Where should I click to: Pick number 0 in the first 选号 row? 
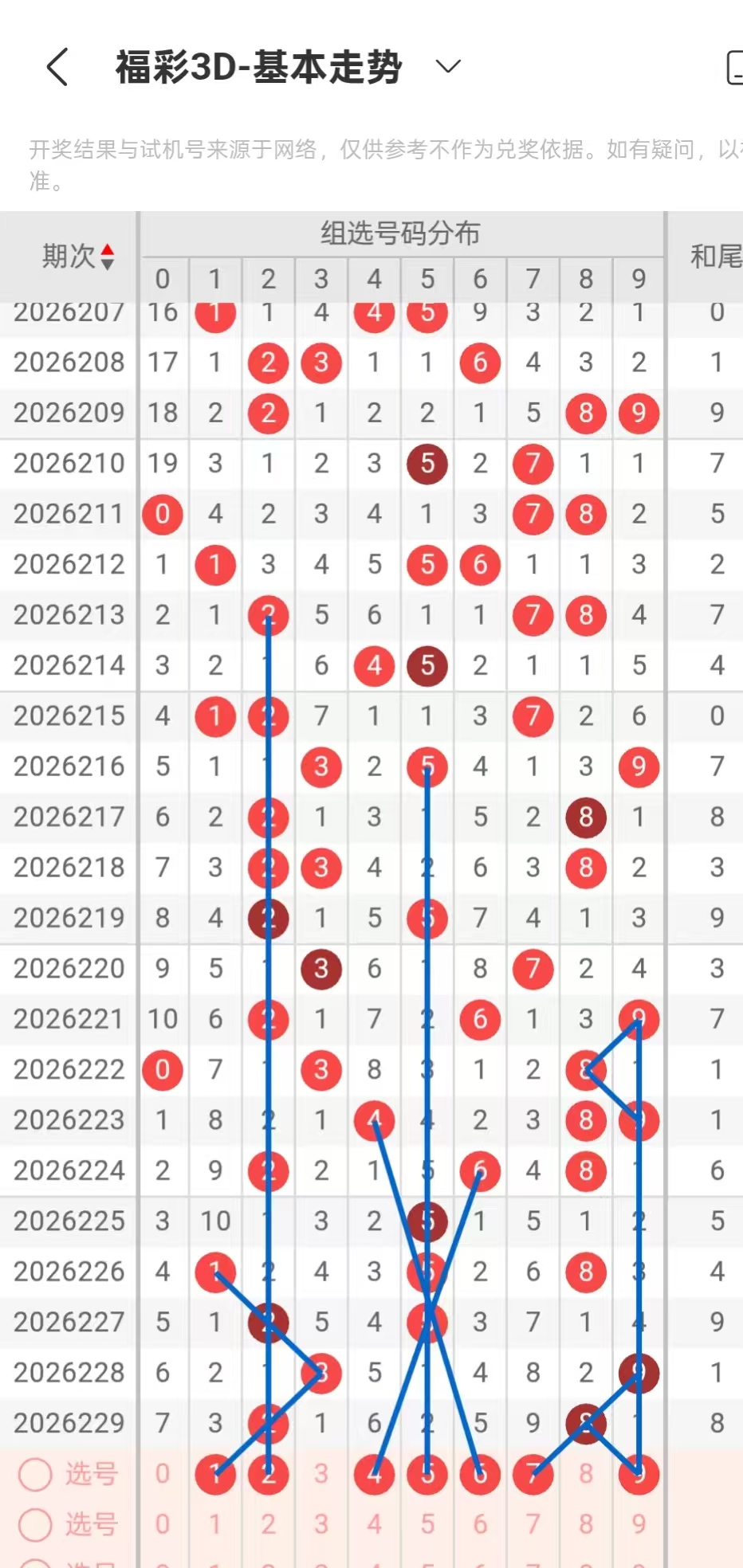click(x=163, y=1473)
